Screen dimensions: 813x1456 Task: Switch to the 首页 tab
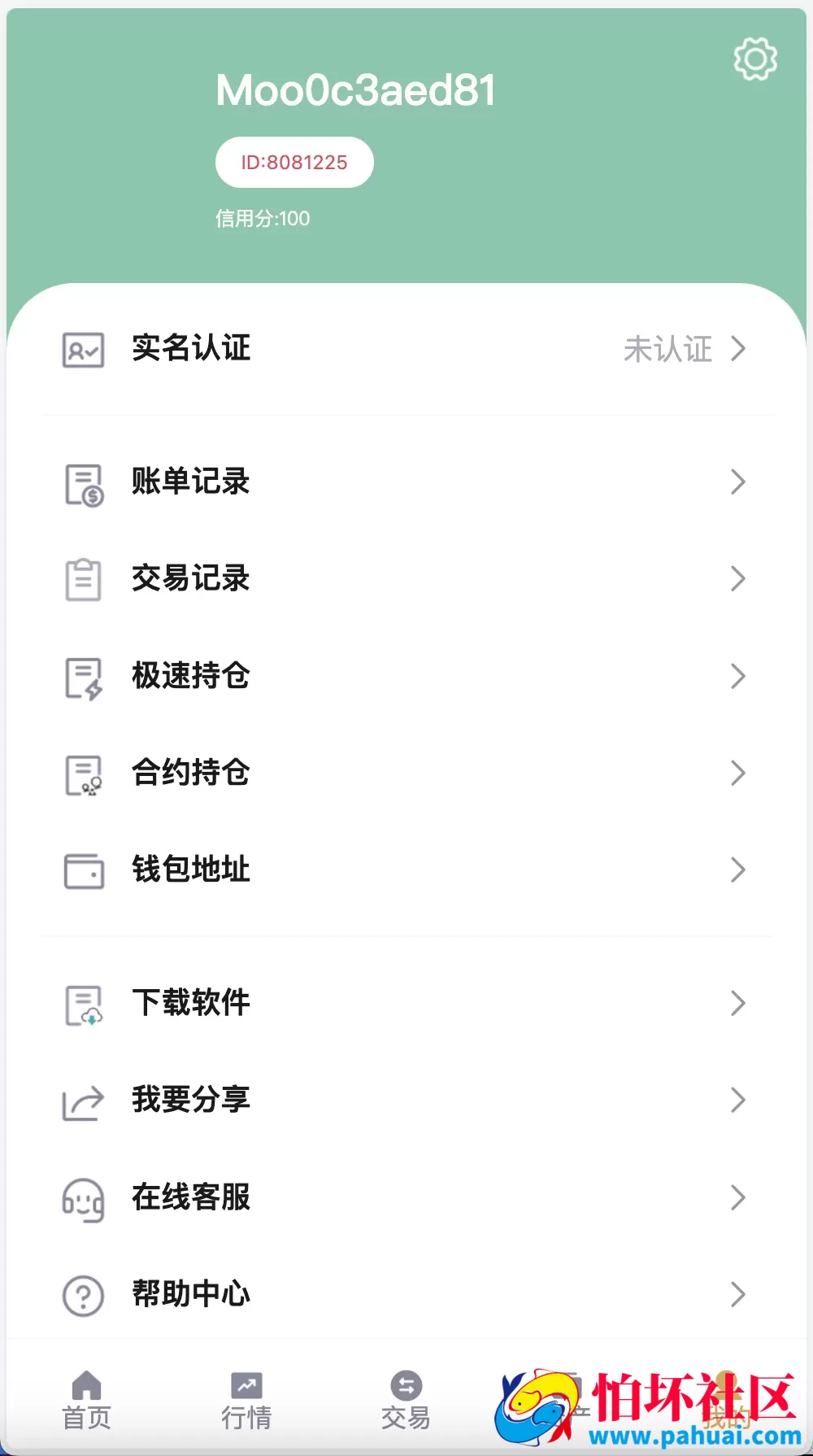[85, 1399]
